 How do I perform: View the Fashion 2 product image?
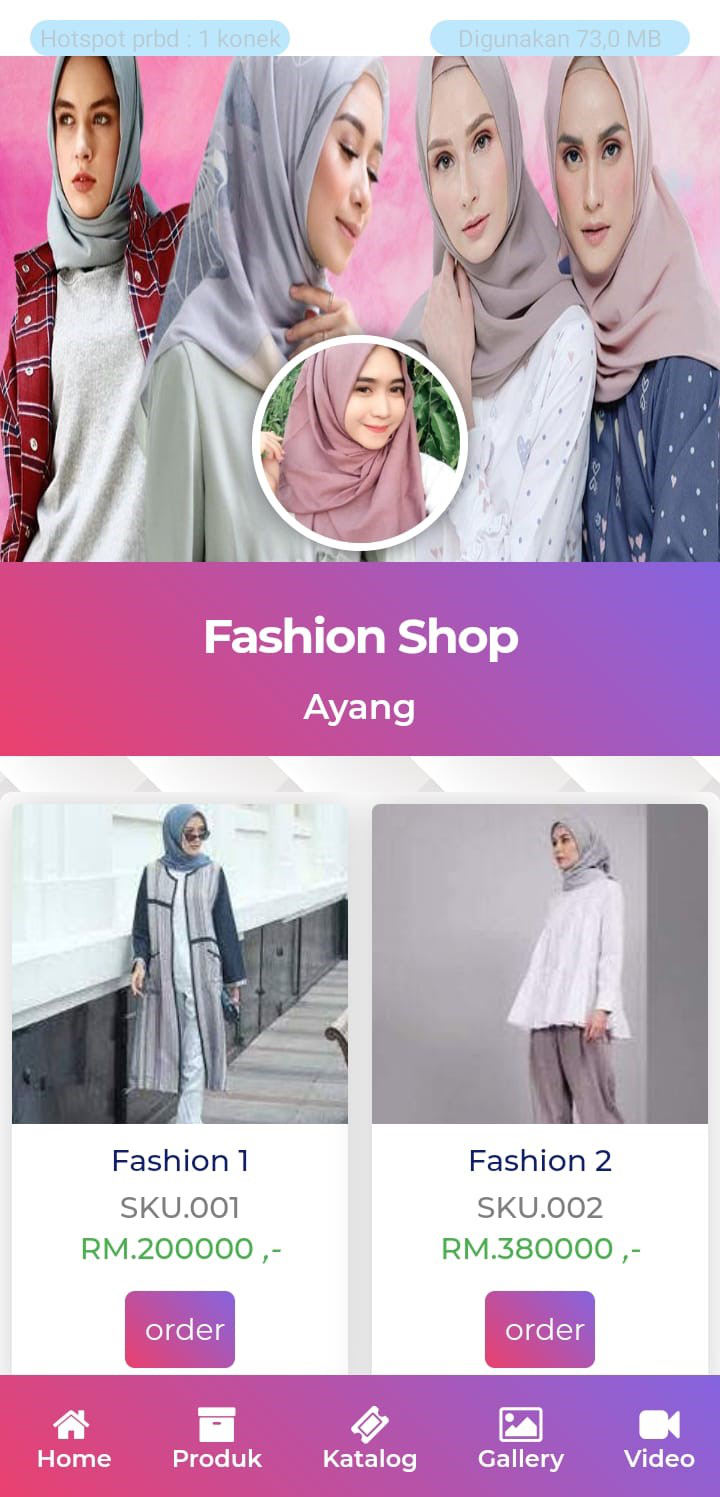click(x=540, y=963)
